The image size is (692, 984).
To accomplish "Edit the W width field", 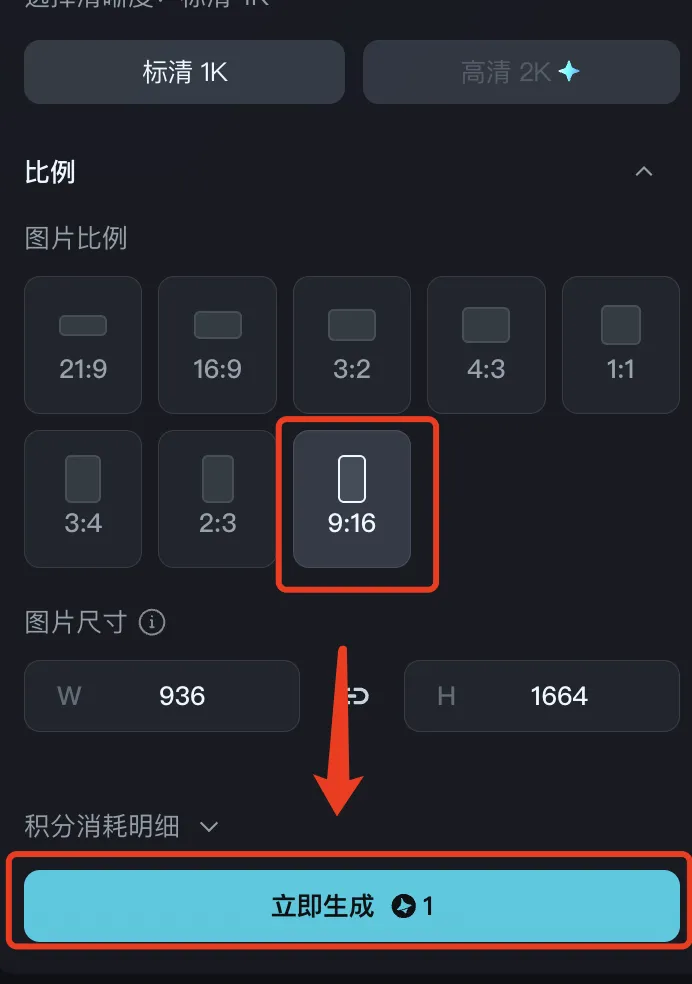I will [182, 696].
